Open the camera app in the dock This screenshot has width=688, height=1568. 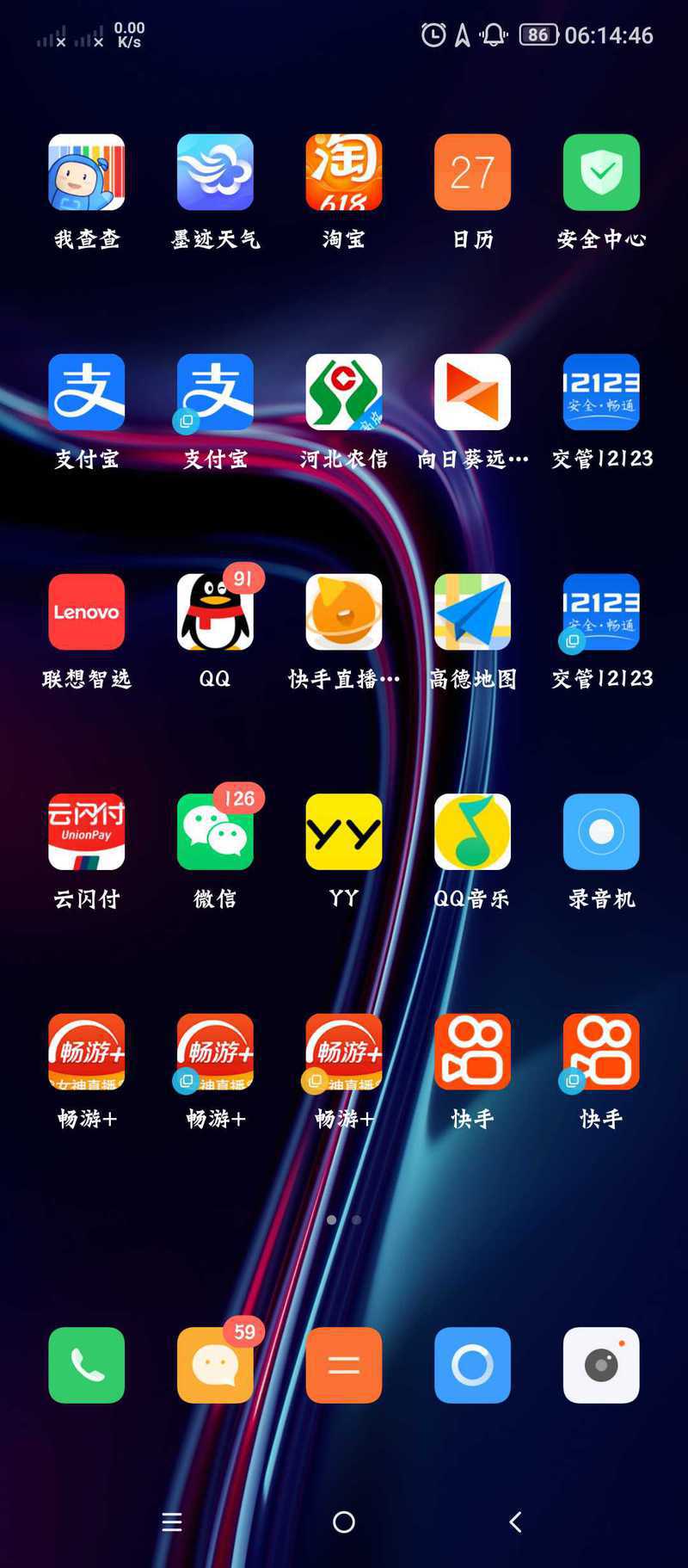(601, 1365)
